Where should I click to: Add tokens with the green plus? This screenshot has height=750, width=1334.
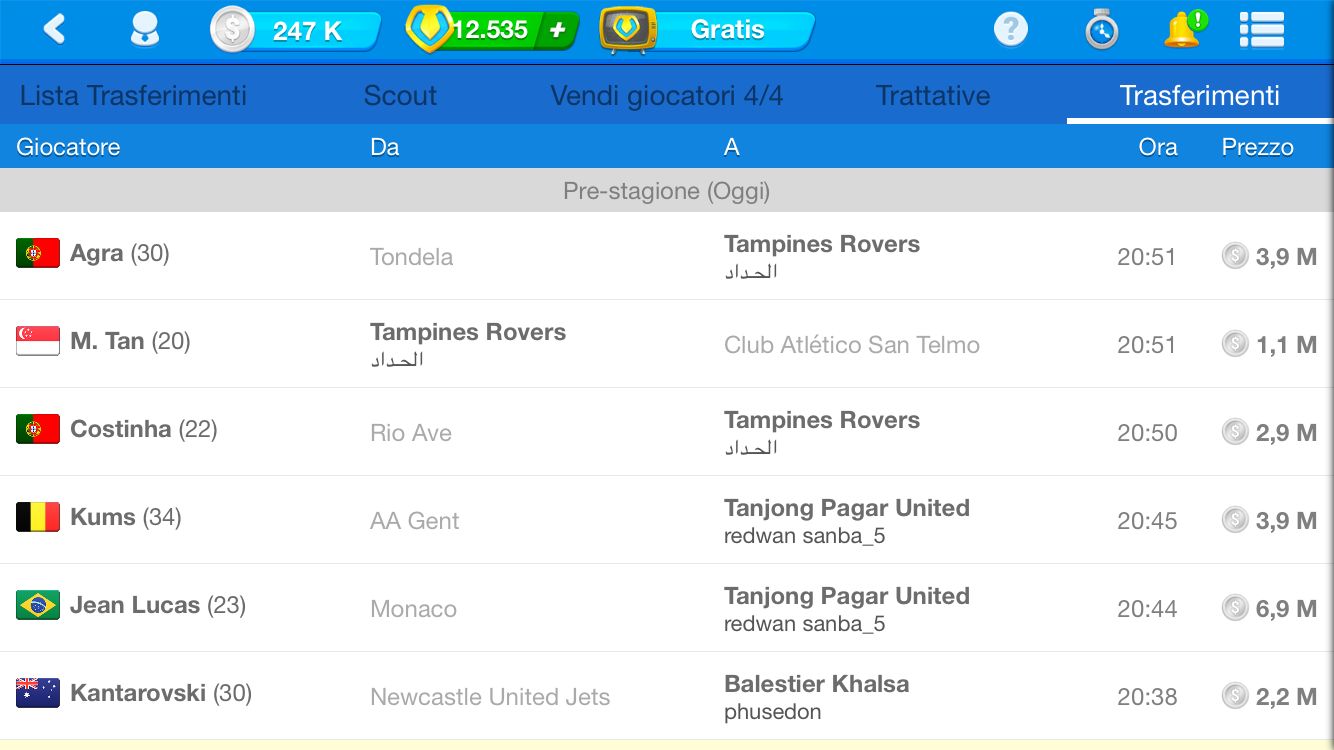pyautogui.click(x=558, y=31)
